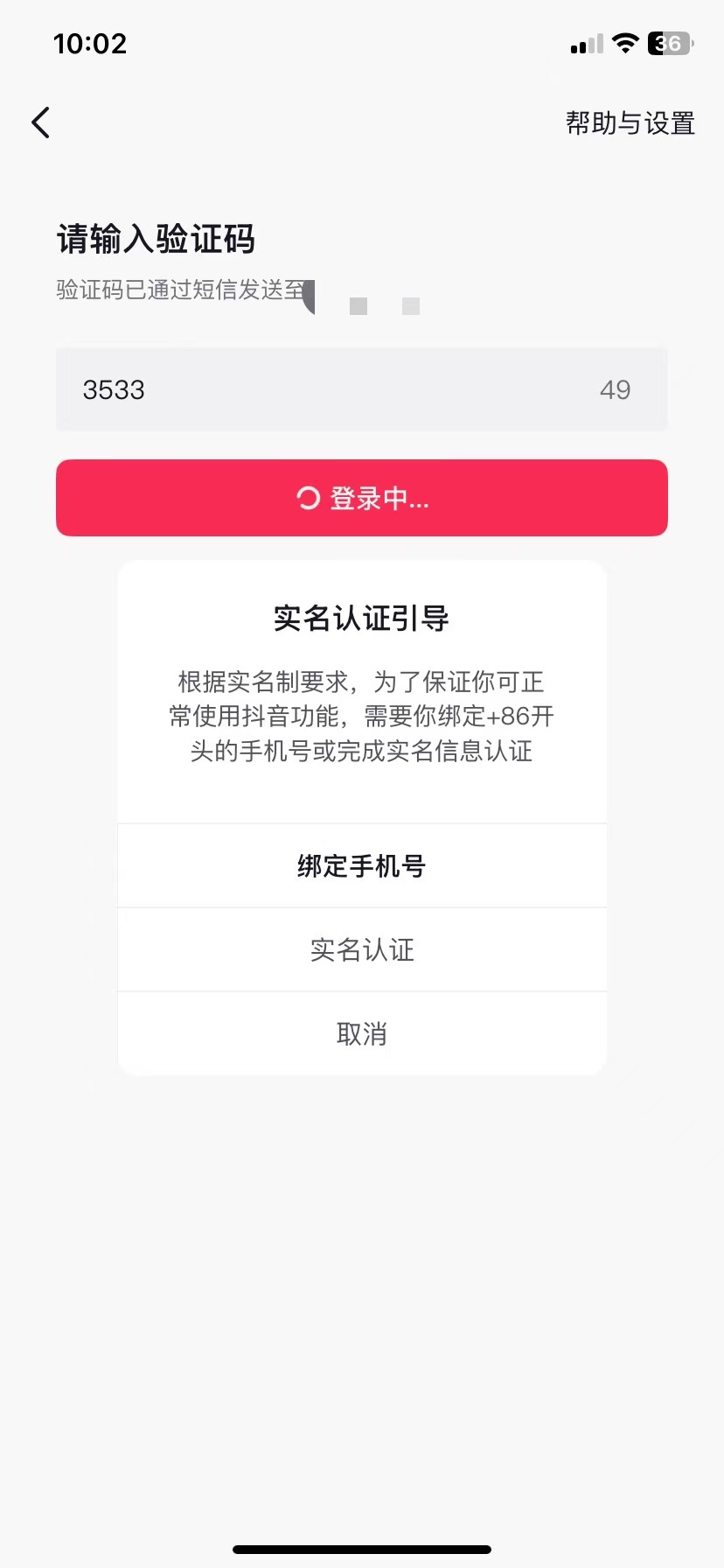Go back using the top-left arrow

click(x=41, y=123)
